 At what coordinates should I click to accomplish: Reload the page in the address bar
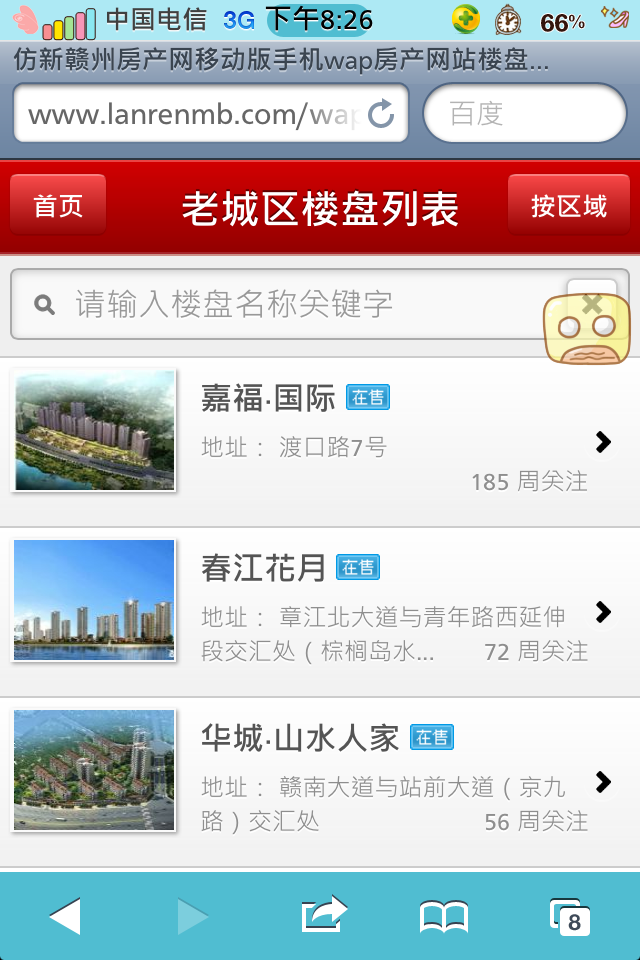pos(381,115)
